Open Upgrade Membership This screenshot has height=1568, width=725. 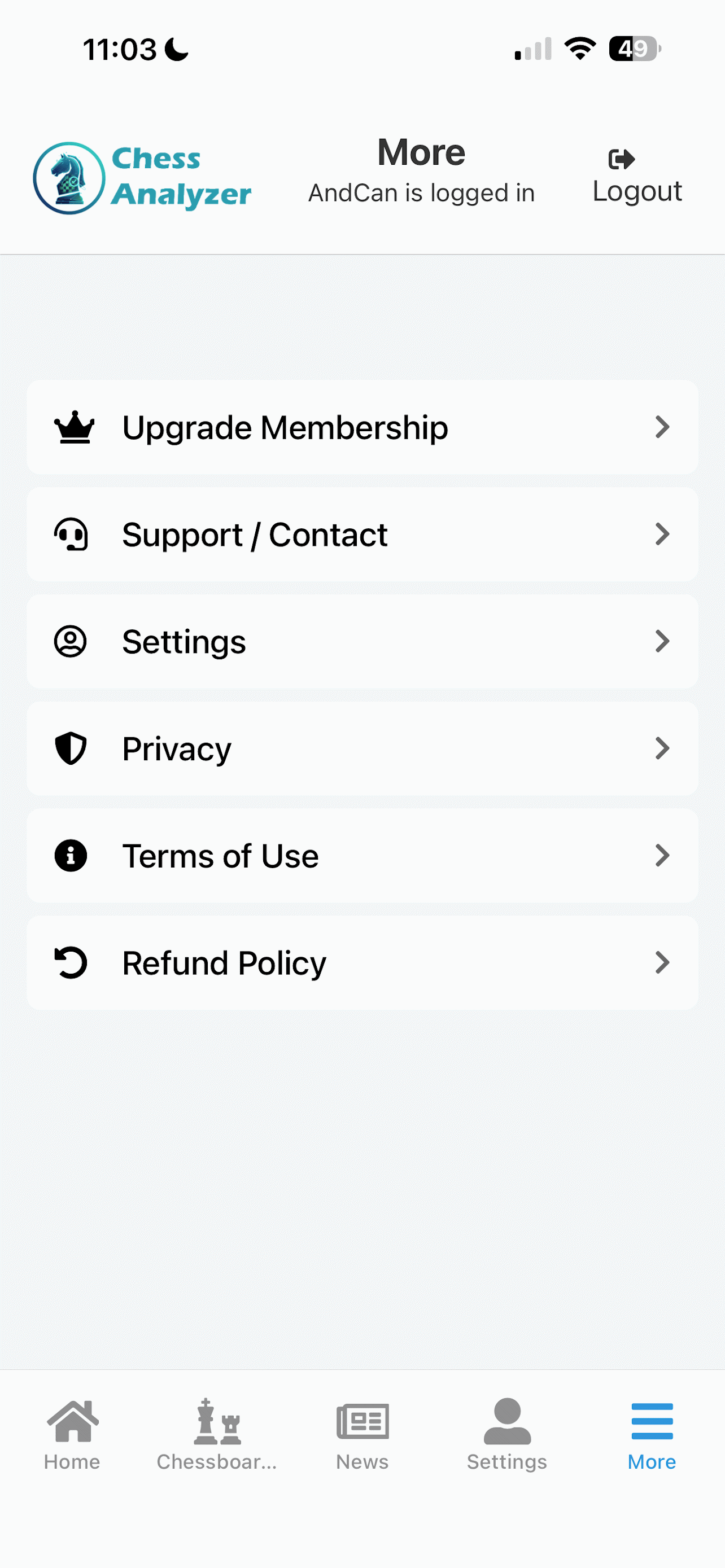pos(362,427)
